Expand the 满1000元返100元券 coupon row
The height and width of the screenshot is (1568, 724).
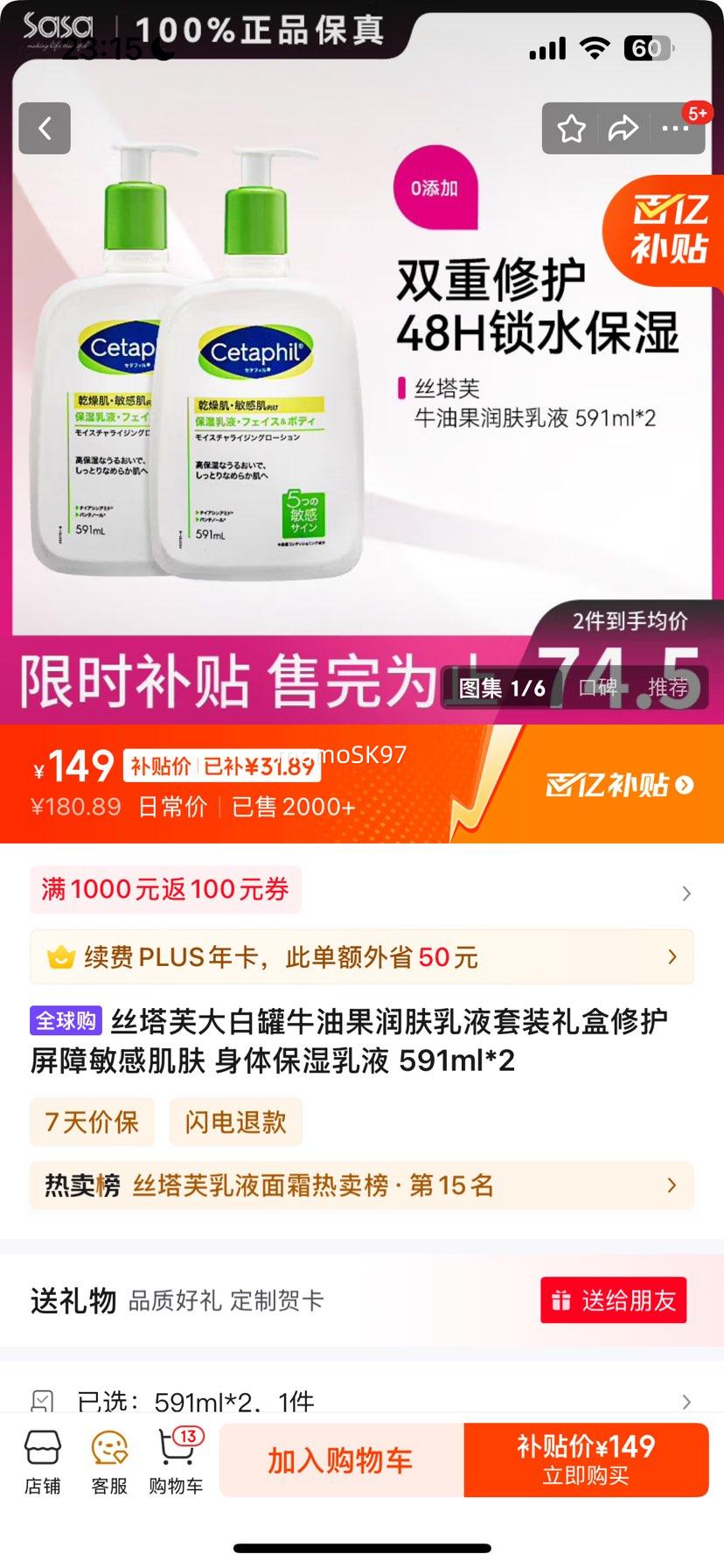[x=361, y=889]
